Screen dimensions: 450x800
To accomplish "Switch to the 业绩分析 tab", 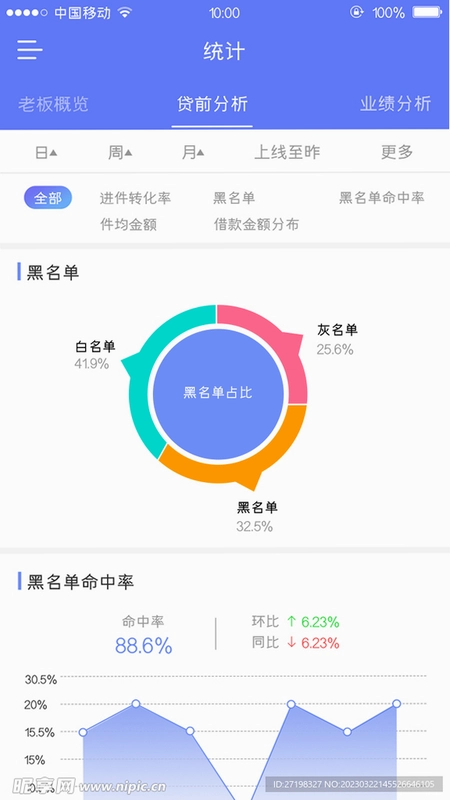I will click(395, 104).
